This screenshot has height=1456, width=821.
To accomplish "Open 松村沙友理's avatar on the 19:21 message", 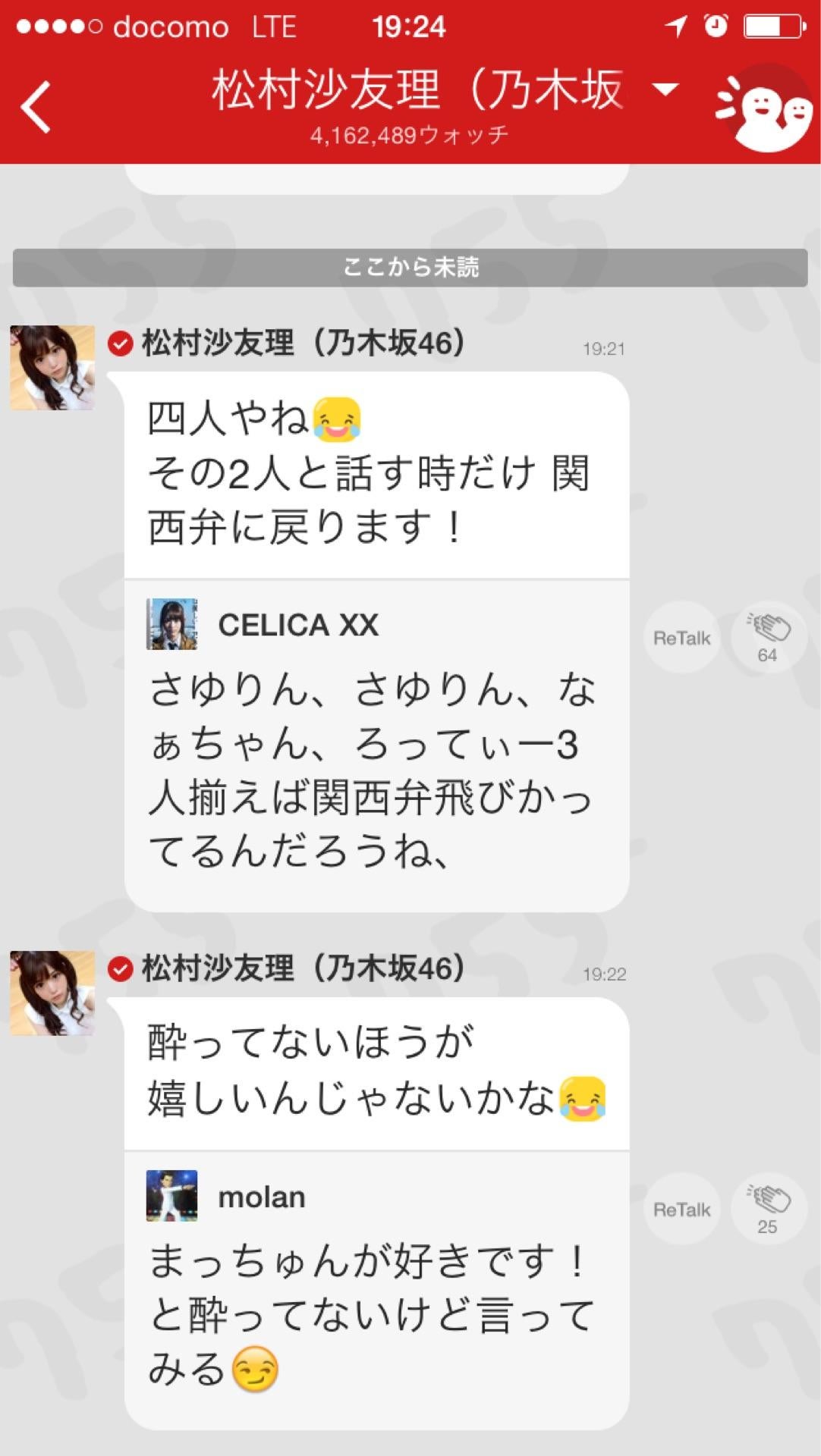I will tap(52, 368).
